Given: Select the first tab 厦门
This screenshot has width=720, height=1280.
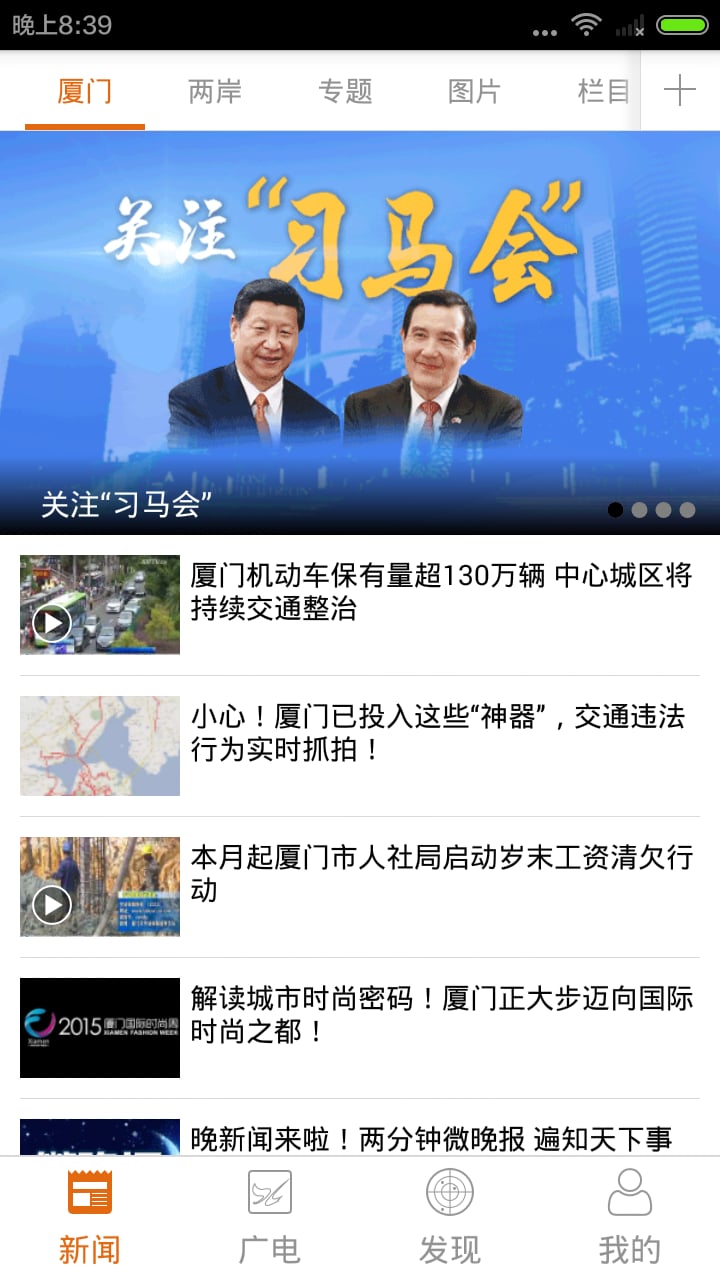Looking at the screenshot, I should click(x=86, y=90).
